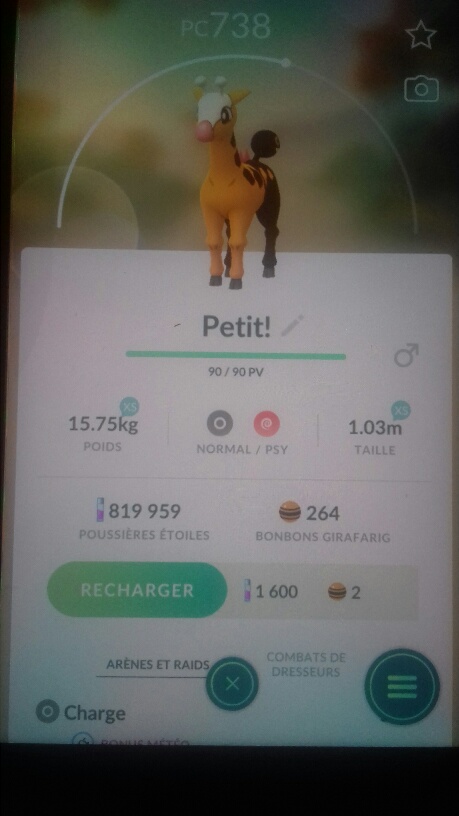This screenshot has height=816, width=459.
Task: Select the Arènes et Raids tab
Action: [x=158, y=665]
